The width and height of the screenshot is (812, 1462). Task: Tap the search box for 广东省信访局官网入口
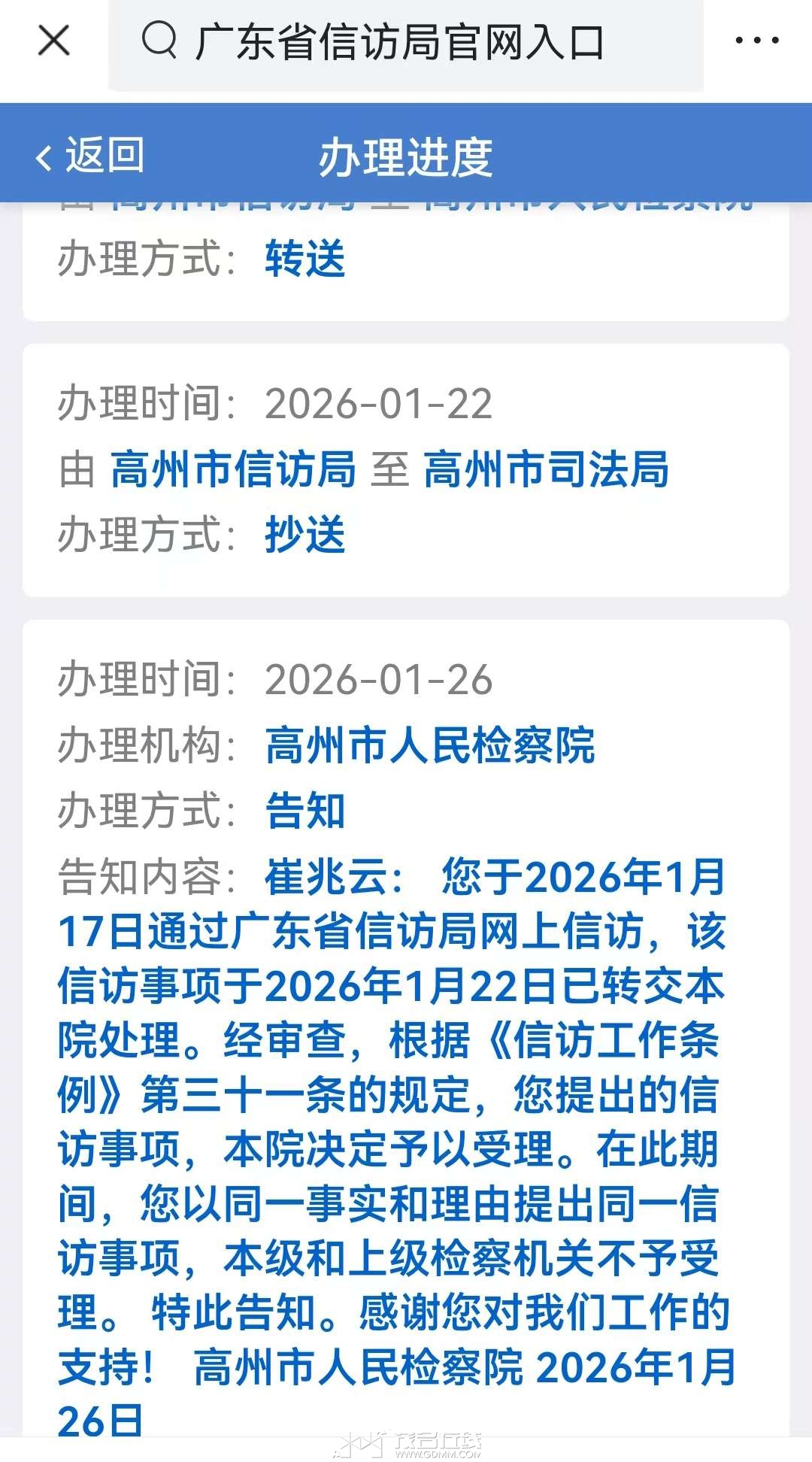click(406, 42)
